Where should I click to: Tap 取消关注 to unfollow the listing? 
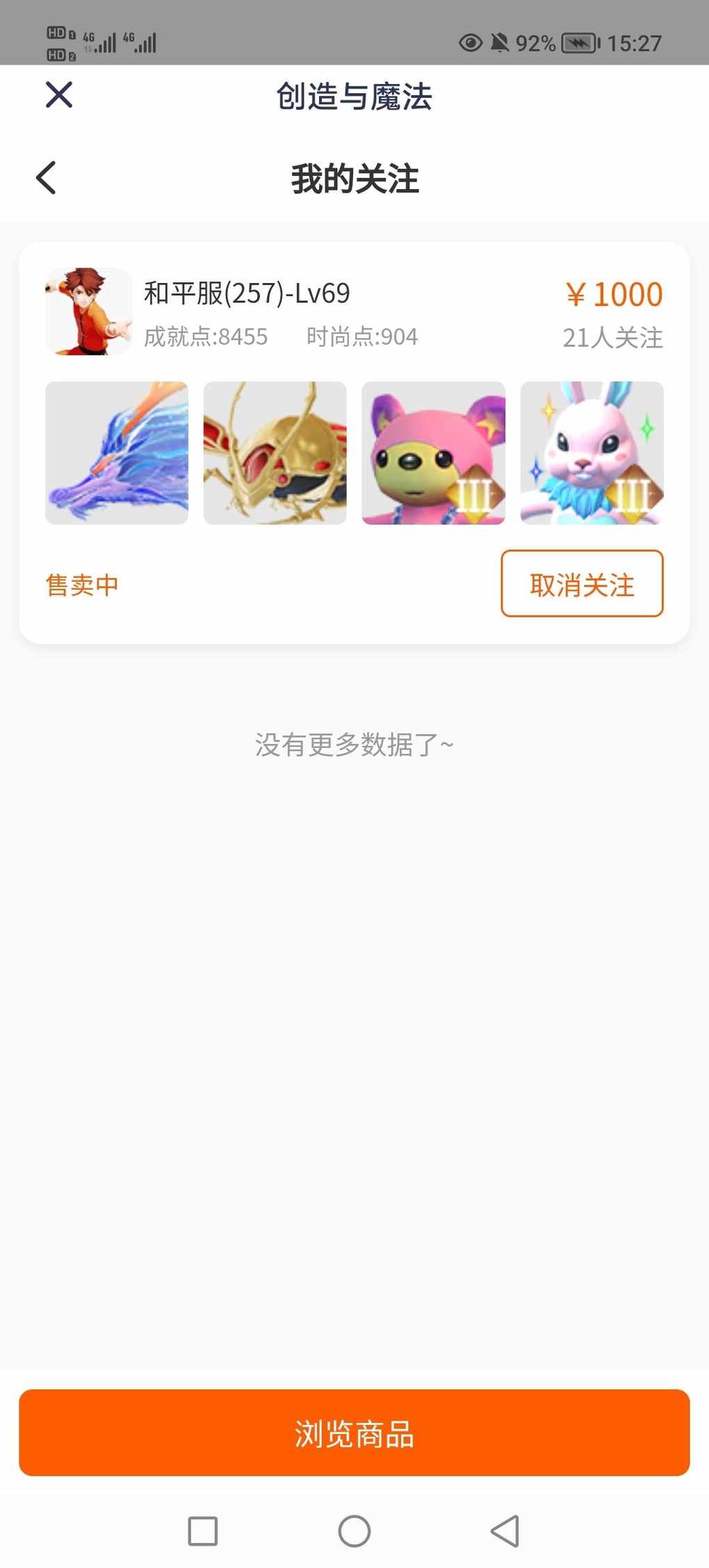point(582,583)
